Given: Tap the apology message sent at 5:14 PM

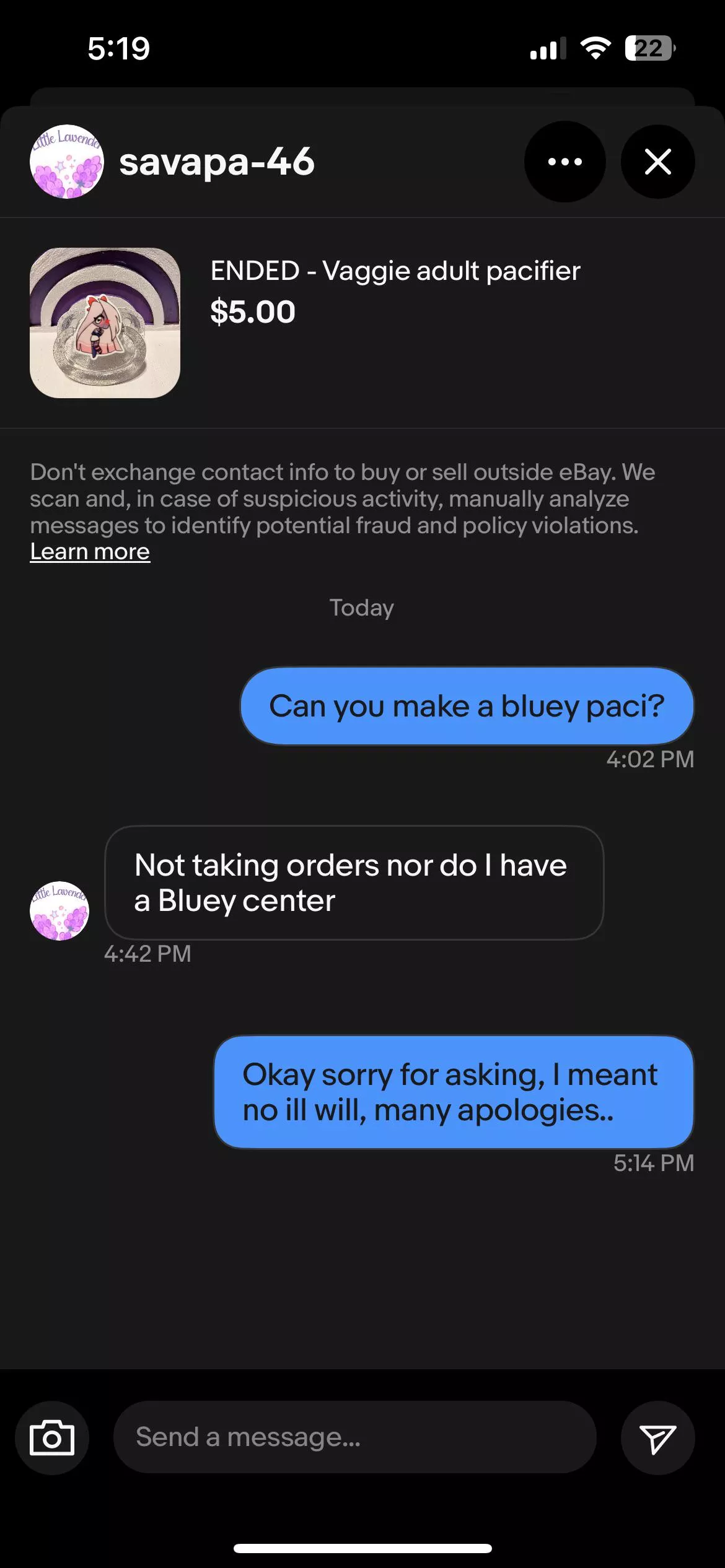Looking at the screenshot, I should pos(455,1092).
